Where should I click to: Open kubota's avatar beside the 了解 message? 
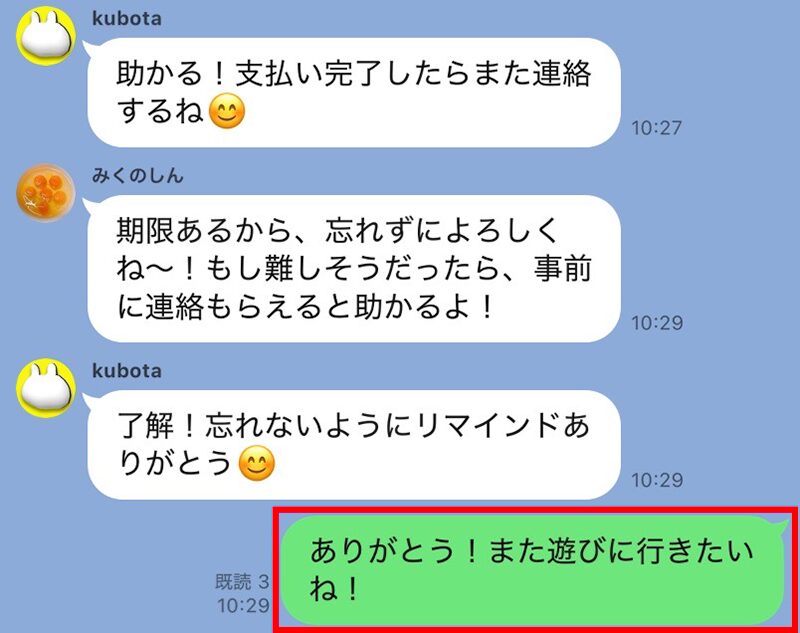(x=46, y=387)
